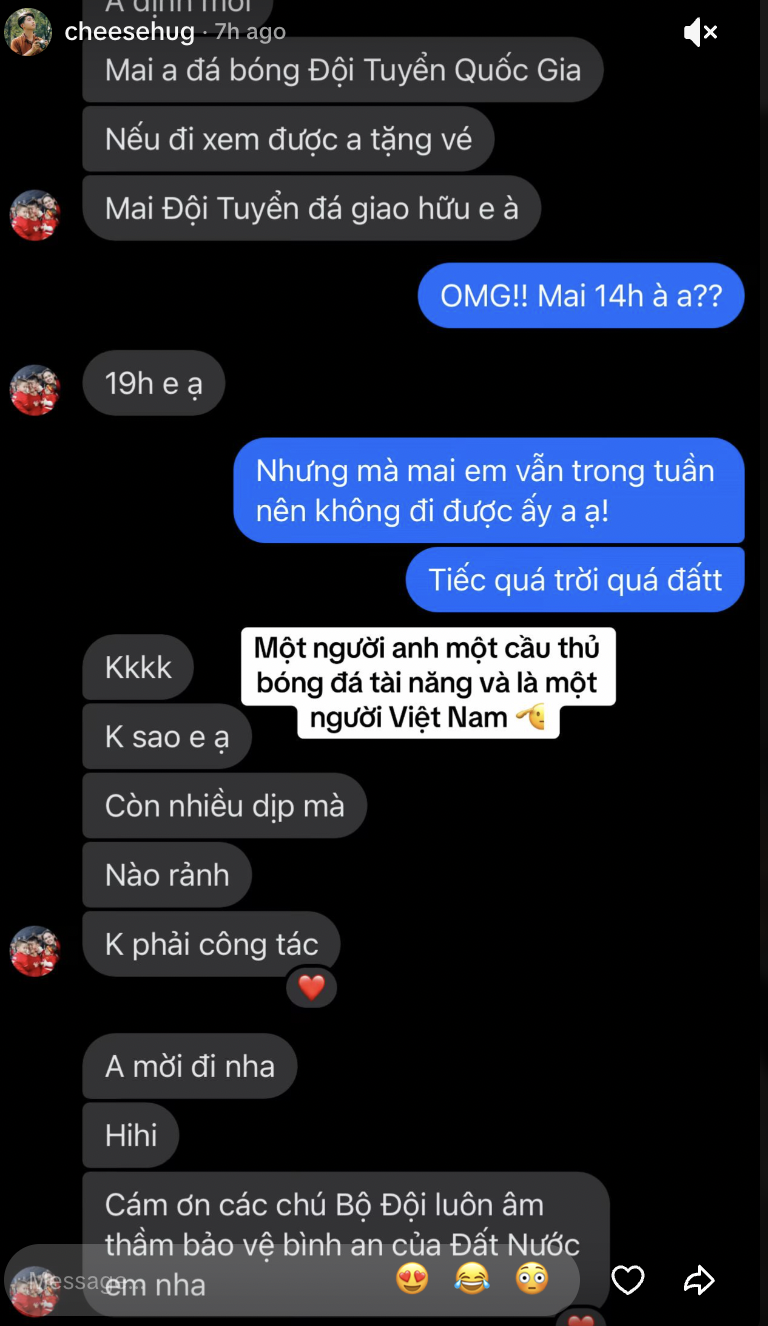Screen dimensions: 768x1326
Task: Tap the 'Còn nhiều dịp mà' message
Action: pyautogui.click(x=223, y=805)
